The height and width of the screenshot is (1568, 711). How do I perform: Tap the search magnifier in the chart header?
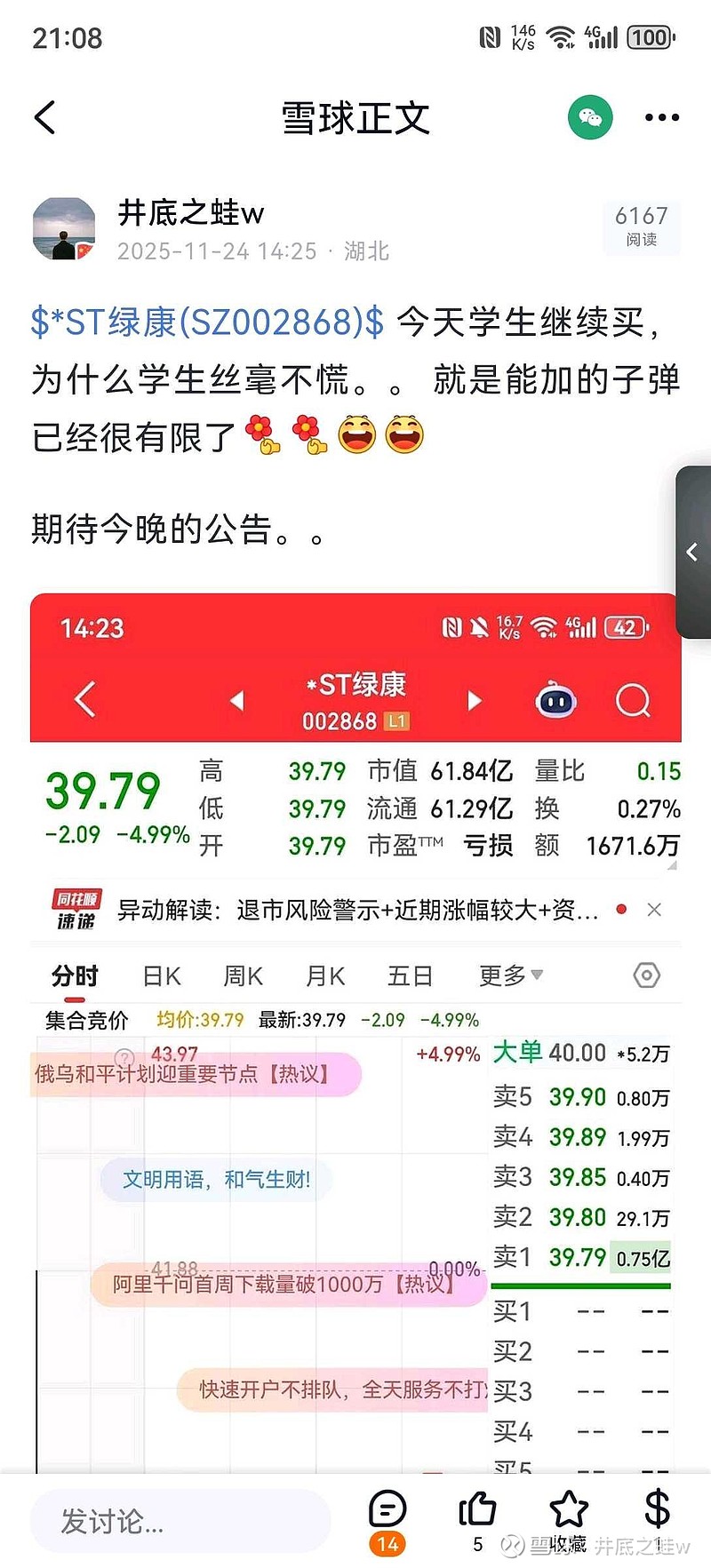point(634,701)
